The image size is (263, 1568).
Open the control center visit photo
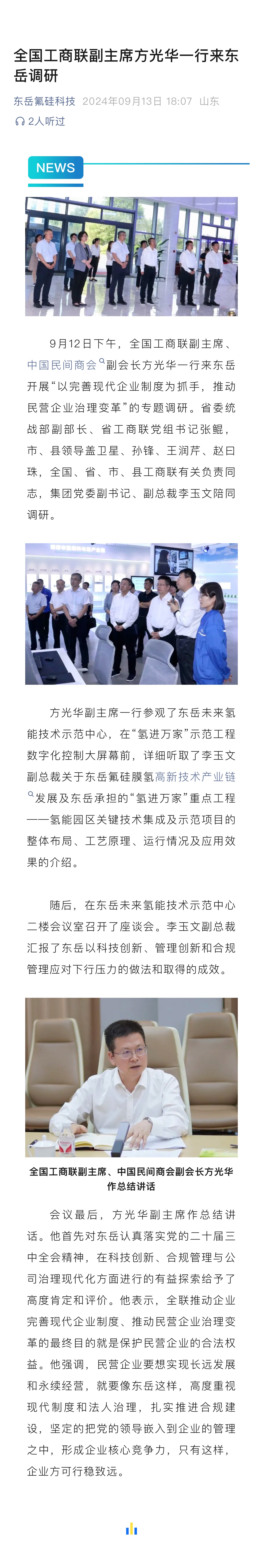[132, 614]
